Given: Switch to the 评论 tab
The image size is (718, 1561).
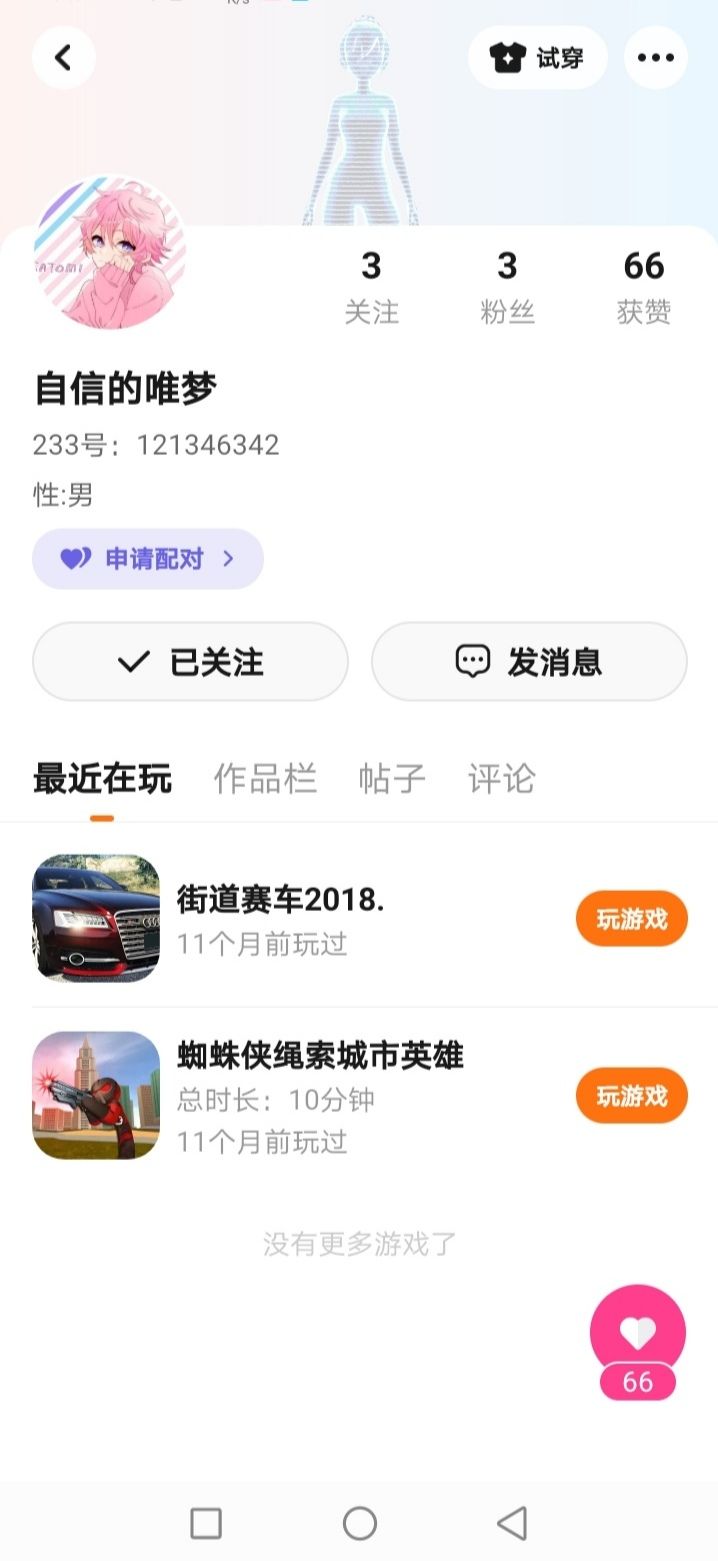Looking at the screenshot, I should (501, 779).
